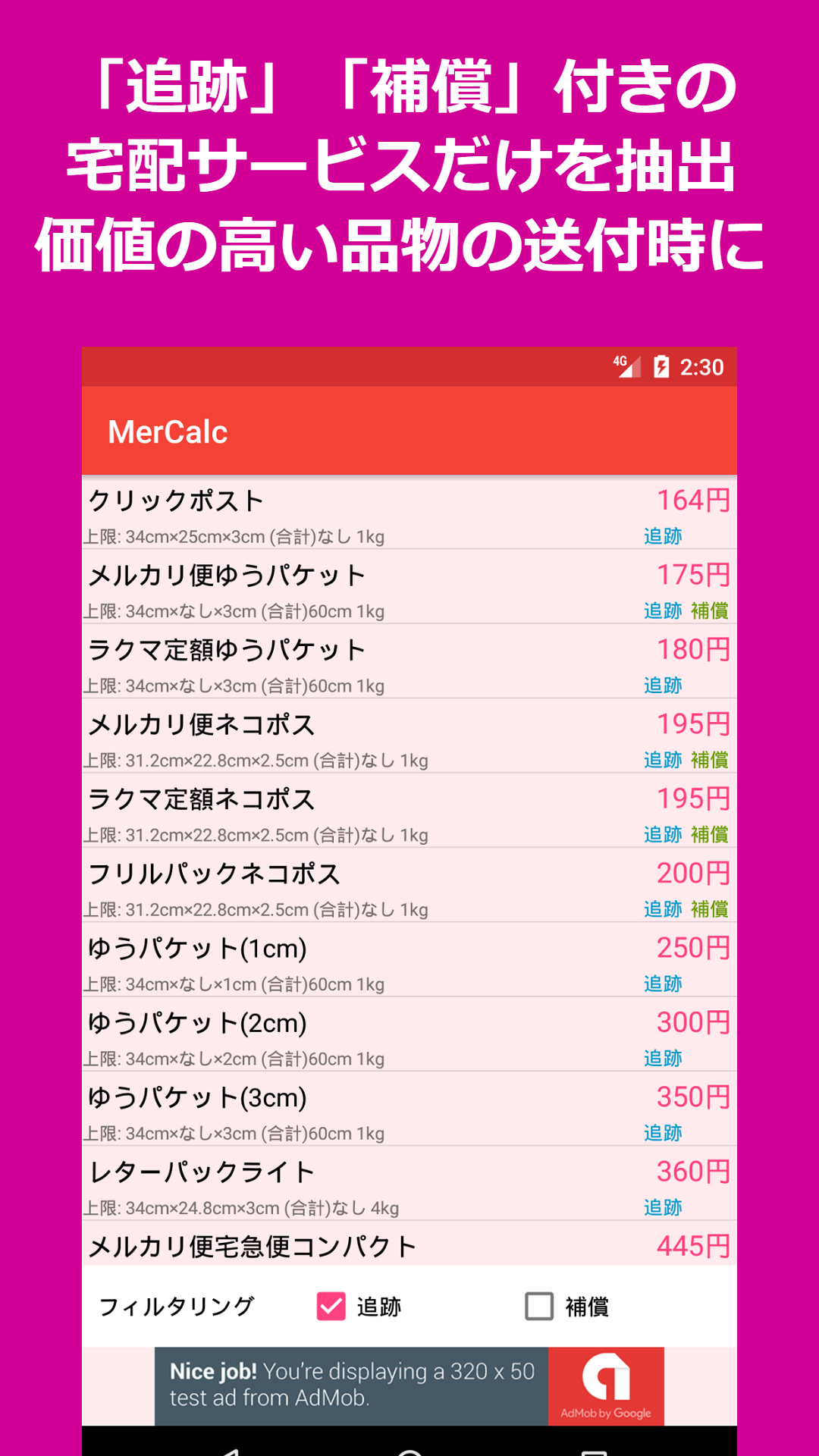
Task: Enable the 補償 filter checkbox
Action: tap(540, 1306)
